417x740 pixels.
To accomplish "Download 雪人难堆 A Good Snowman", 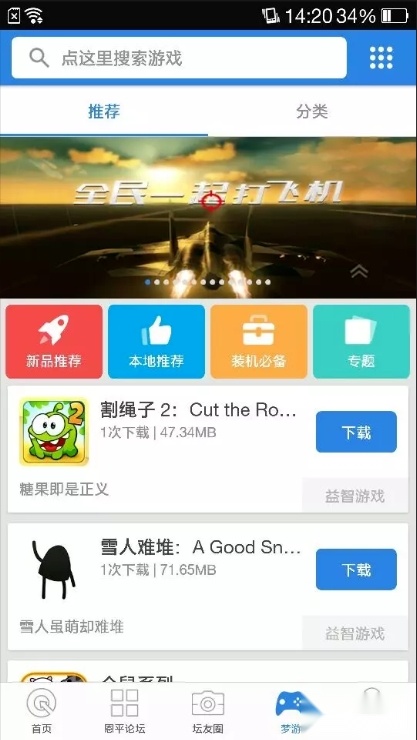I will [x=356, y=569].
